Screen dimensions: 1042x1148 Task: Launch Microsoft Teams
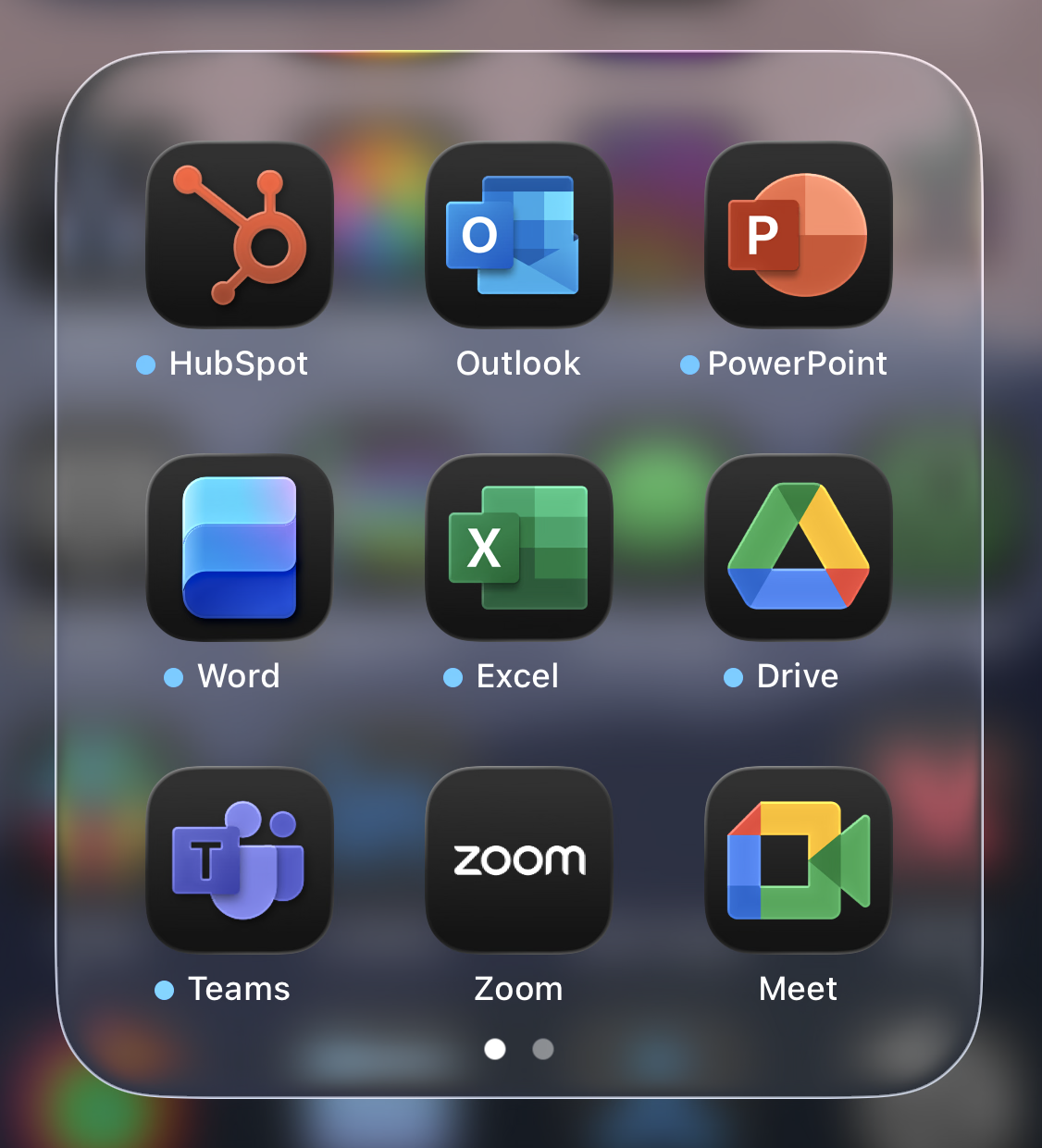click(240, 860)
